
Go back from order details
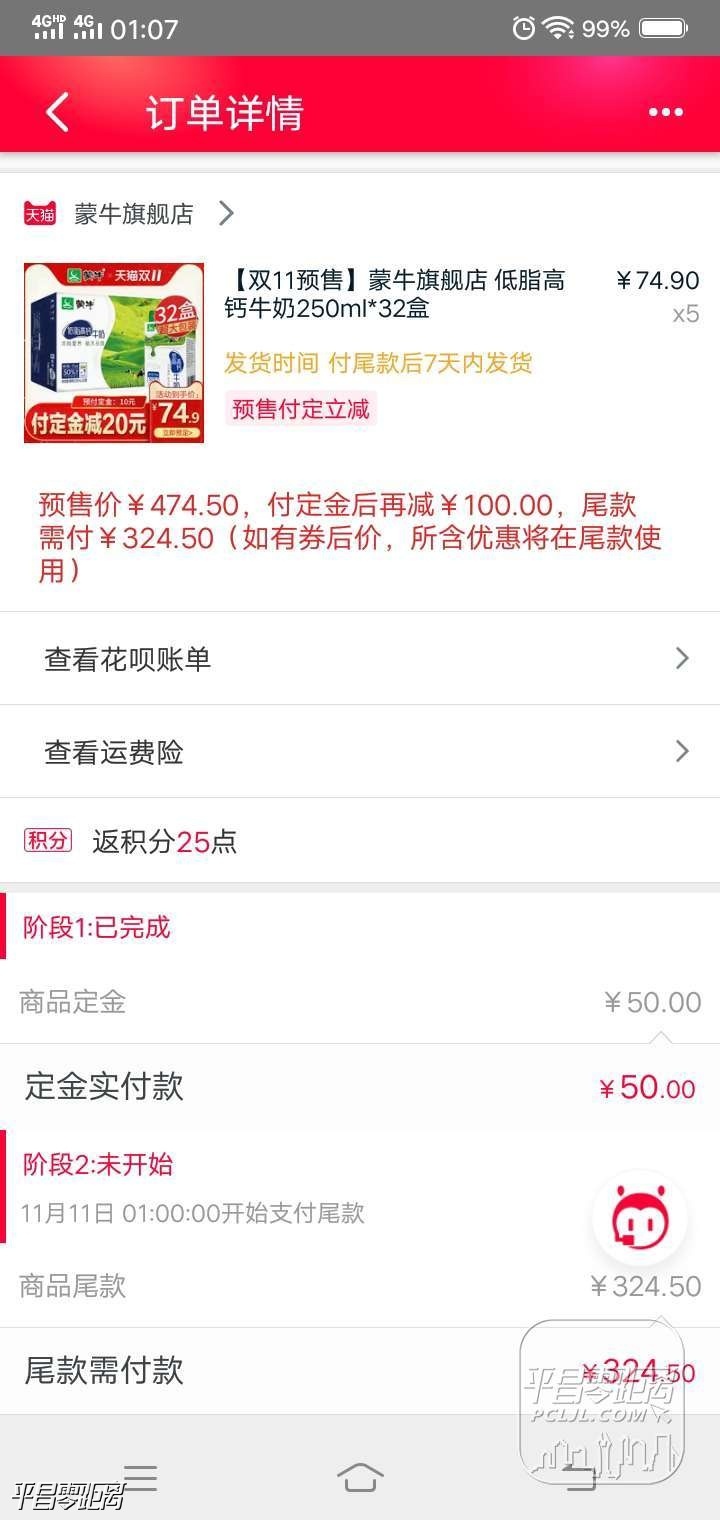tap(58, 112)
